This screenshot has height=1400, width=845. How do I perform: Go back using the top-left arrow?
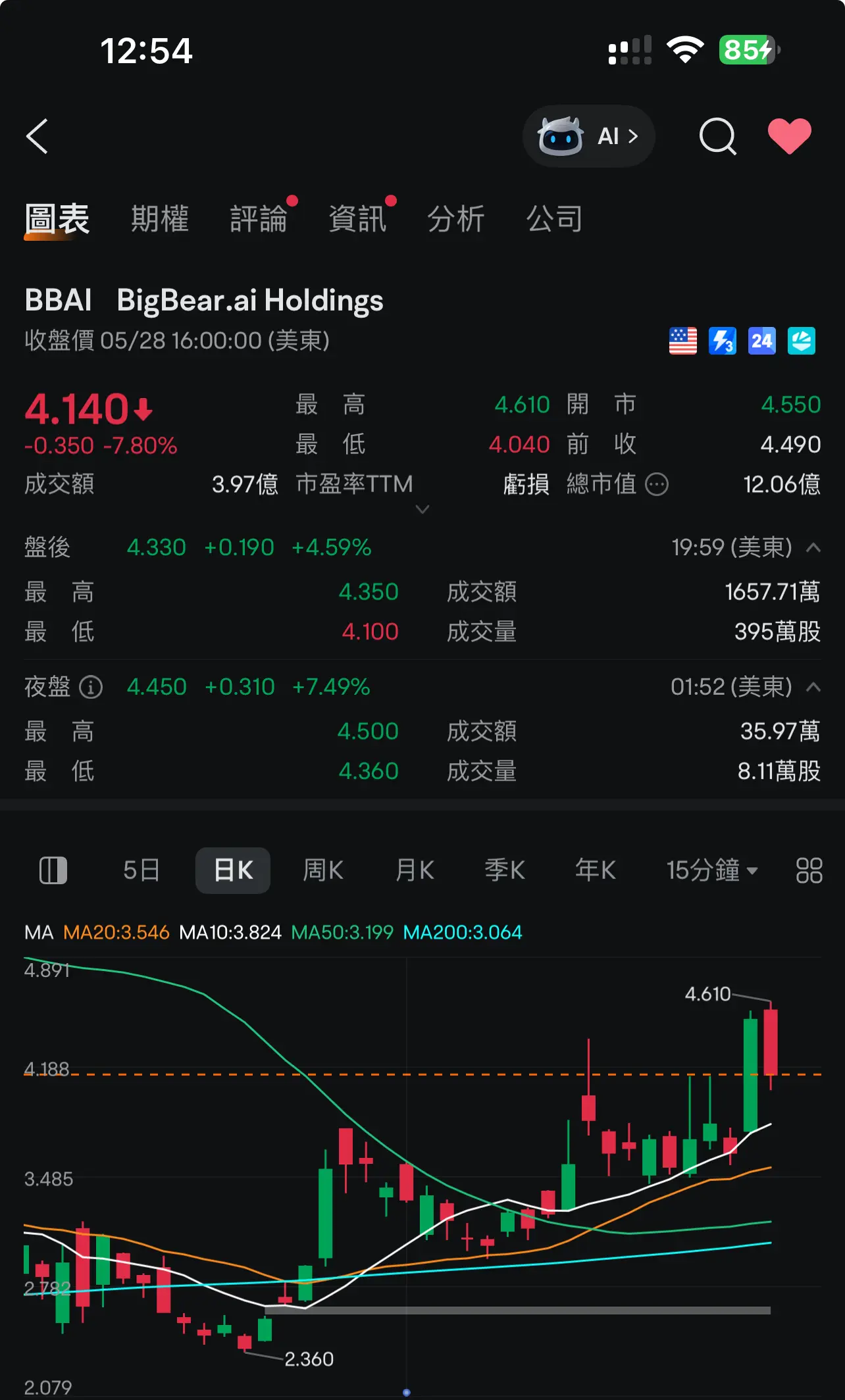coord(38,136)
